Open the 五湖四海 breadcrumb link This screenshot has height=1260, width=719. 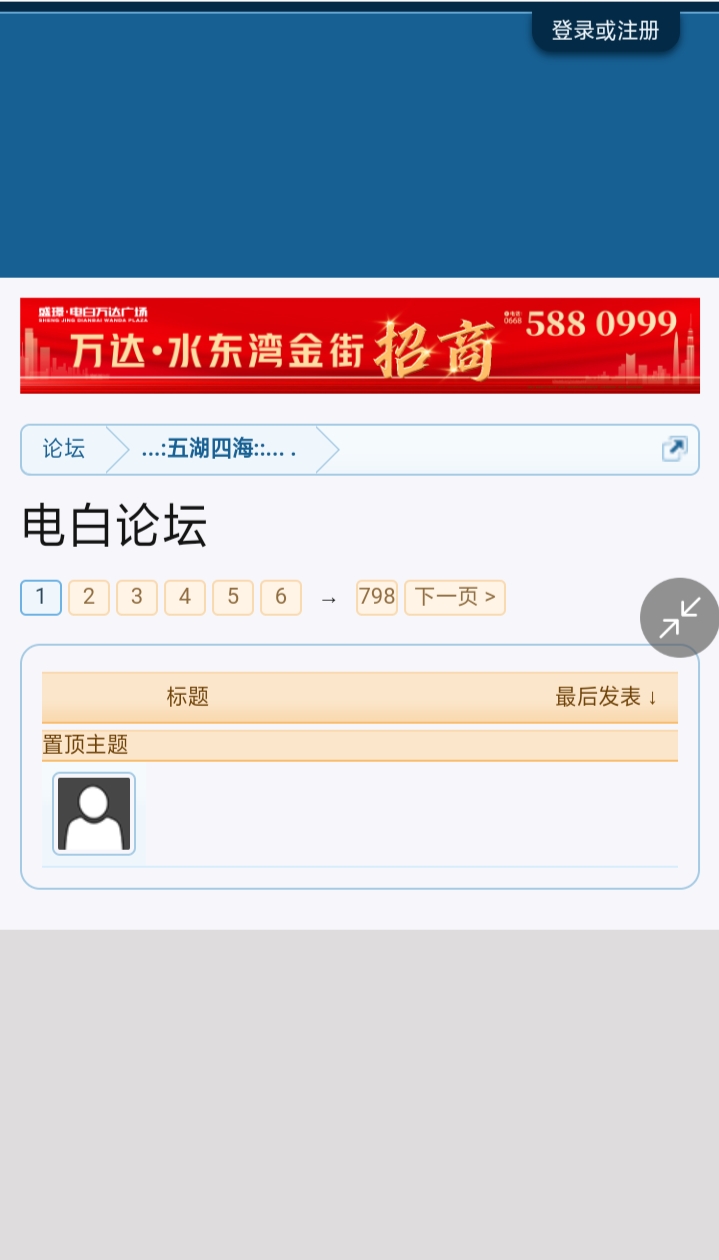[x=219, y=449]
